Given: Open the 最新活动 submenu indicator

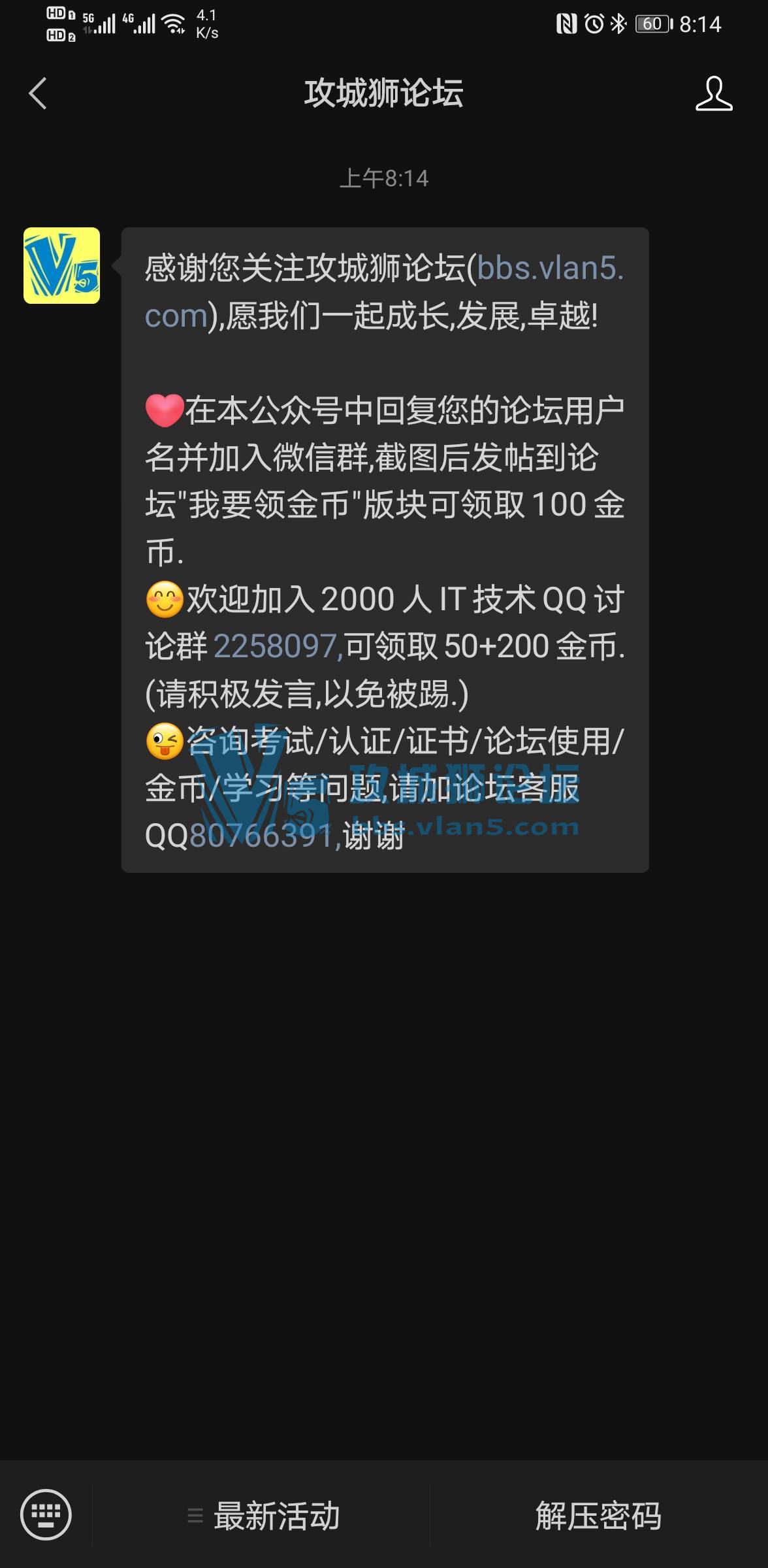Looking at the screenshot, I should (195, 1516).
